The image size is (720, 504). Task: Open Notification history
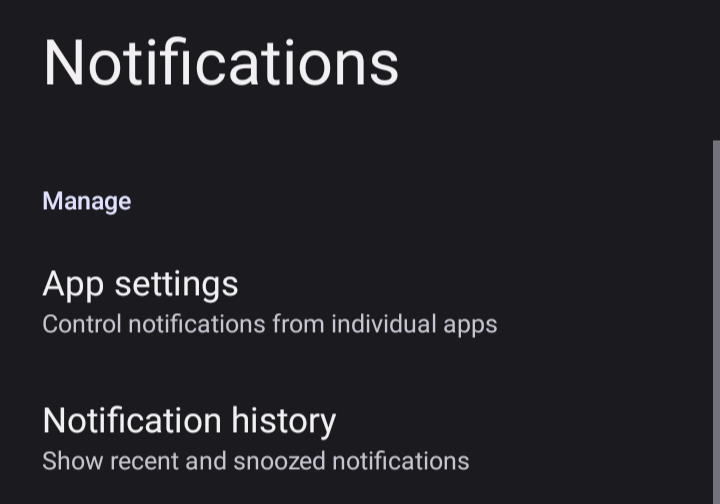tap(255, 438)
